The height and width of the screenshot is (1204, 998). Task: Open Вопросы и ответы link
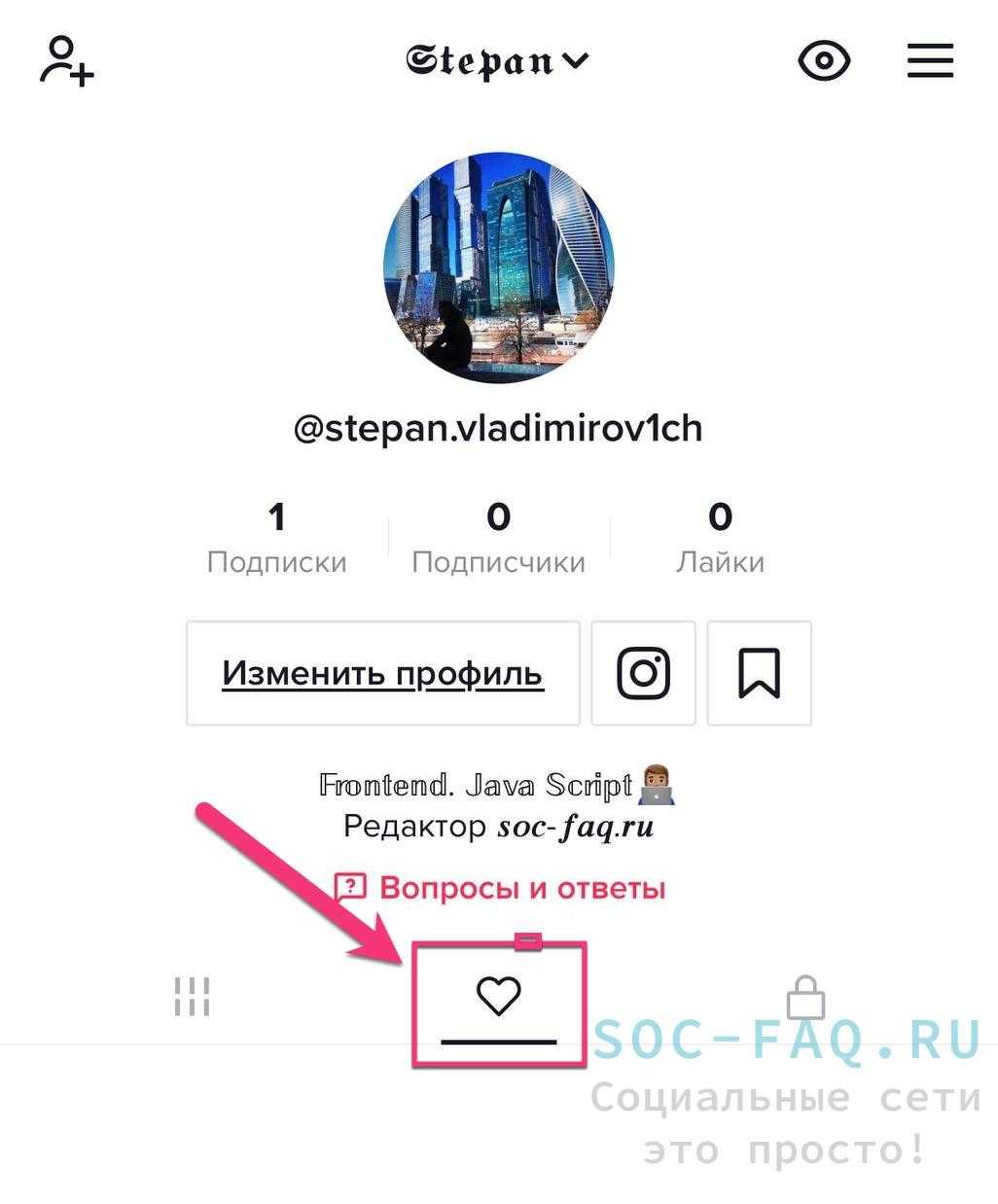pos(500,888)
